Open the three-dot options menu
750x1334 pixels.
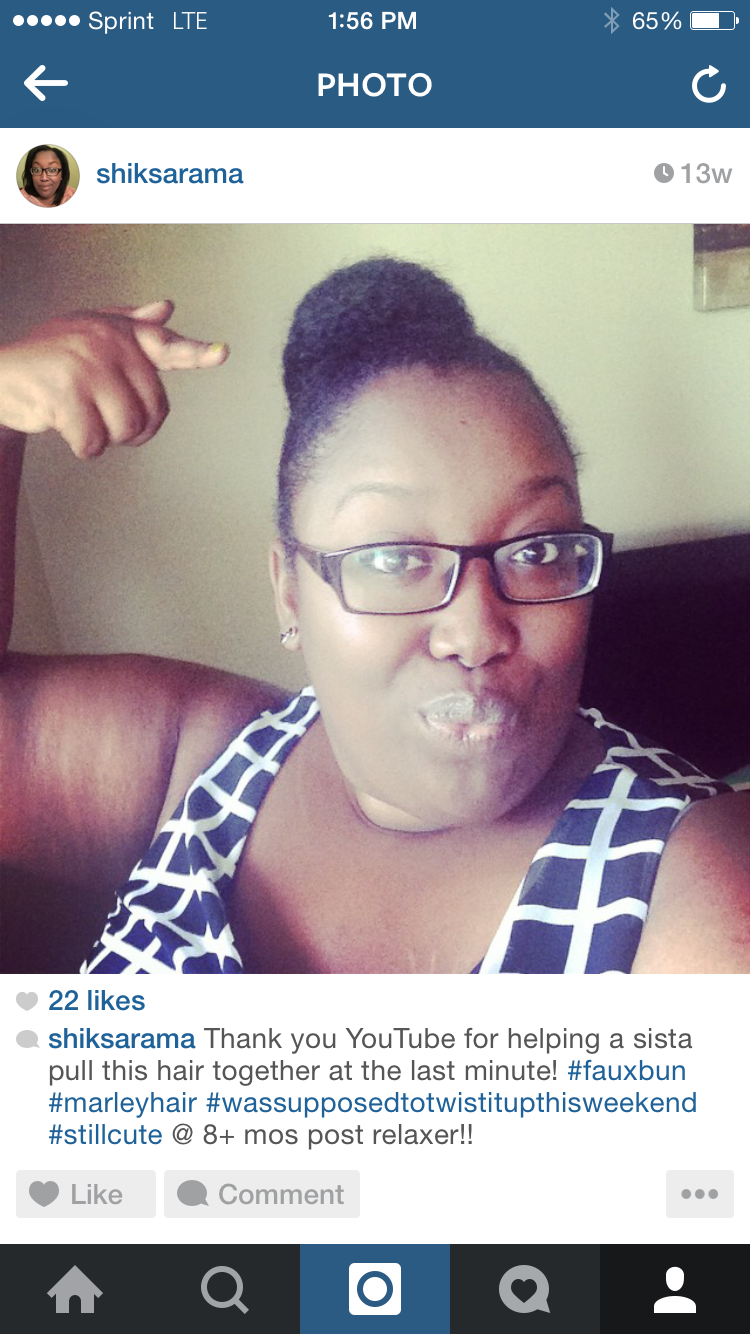coord(699,1194)
